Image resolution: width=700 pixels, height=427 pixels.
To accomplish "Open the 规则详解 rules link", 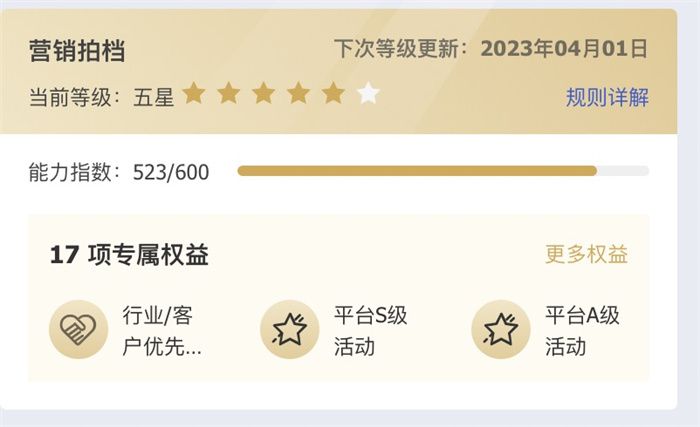I will 607,97.
